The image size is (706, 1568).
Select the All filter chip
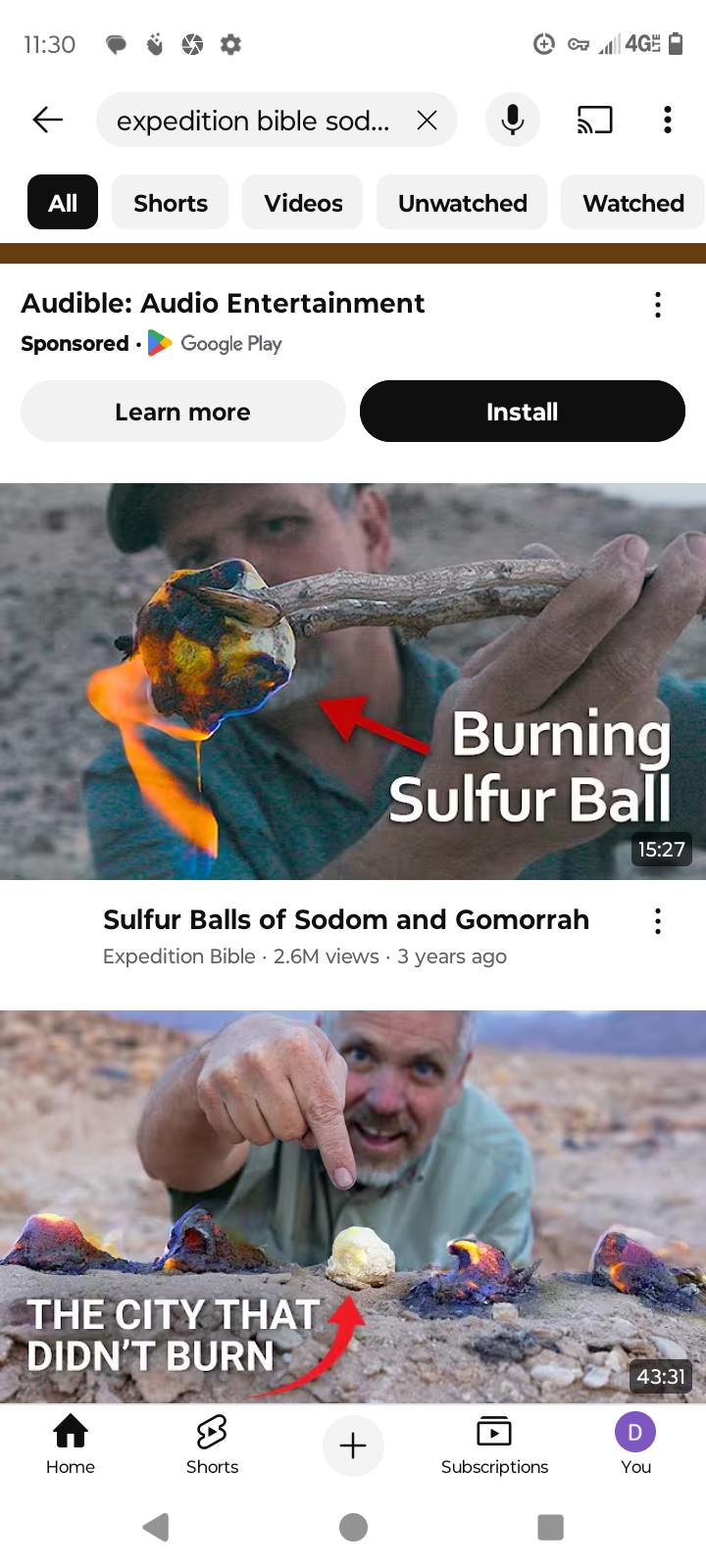coord(63,203)
